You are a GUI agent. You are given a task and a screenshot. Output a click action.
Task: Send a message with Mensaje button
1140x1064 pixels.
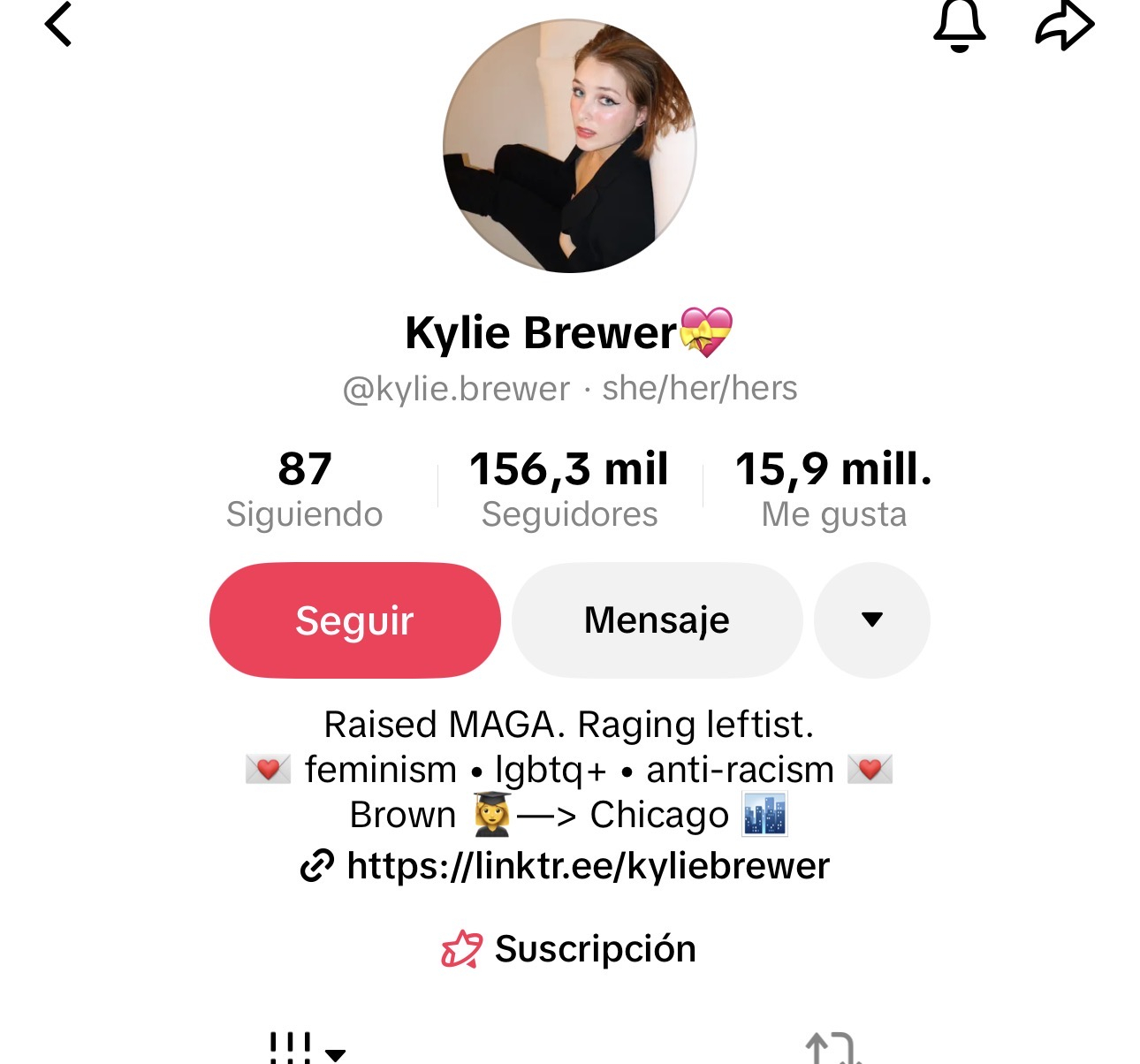point(657,620)
